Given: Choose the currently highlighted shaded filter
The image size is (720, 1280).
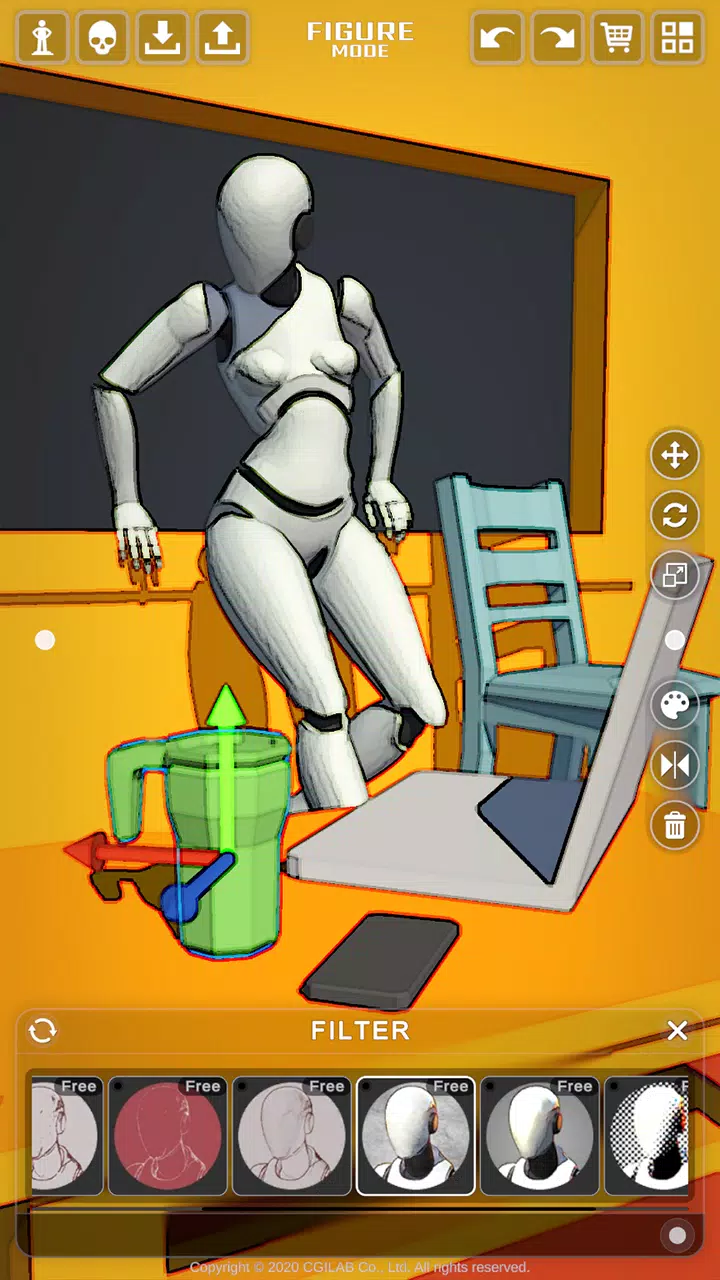Looking at the screenshot, I should [x=416, y=1136].
